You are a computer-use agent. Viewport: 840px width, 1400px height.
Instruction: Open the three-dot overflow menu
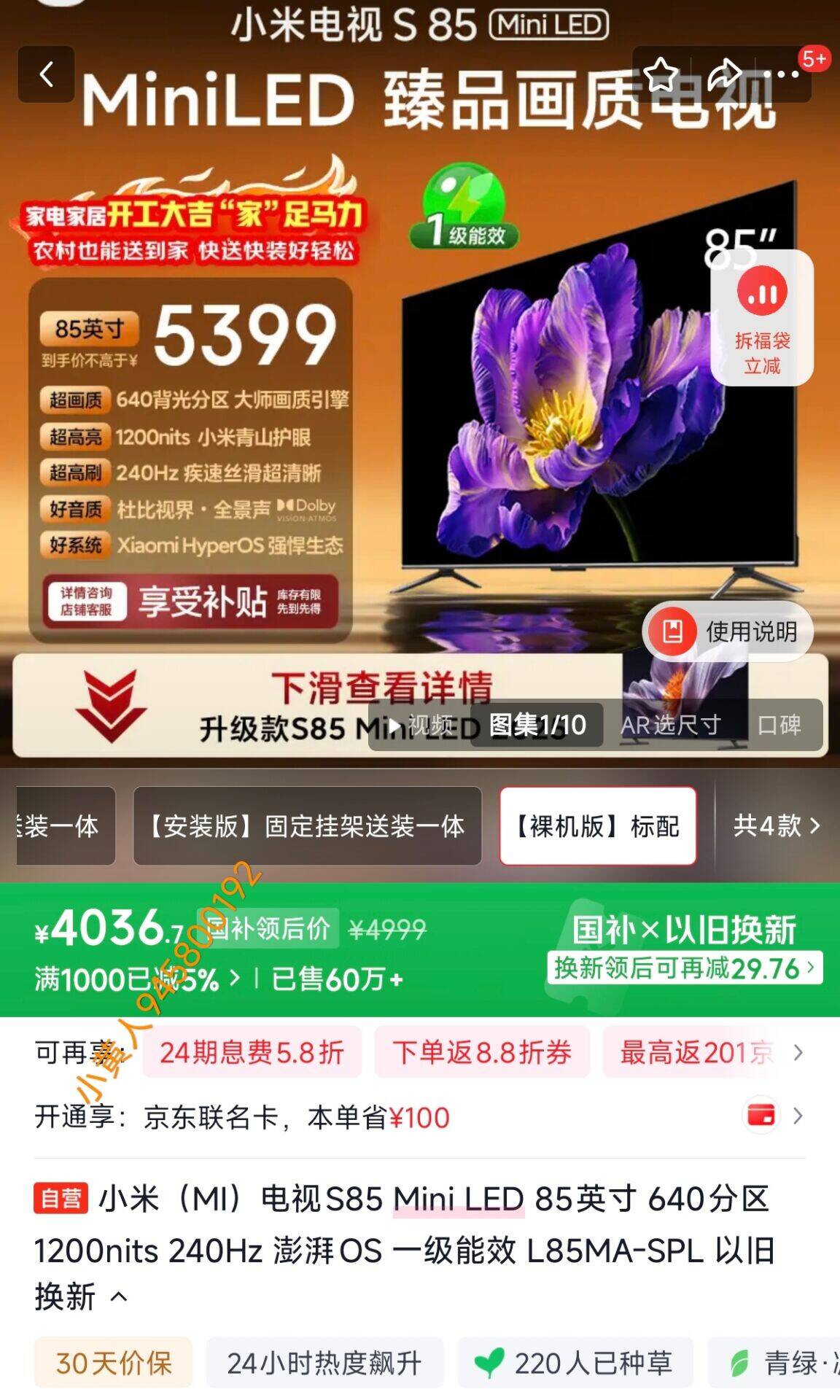pos(786,74)
